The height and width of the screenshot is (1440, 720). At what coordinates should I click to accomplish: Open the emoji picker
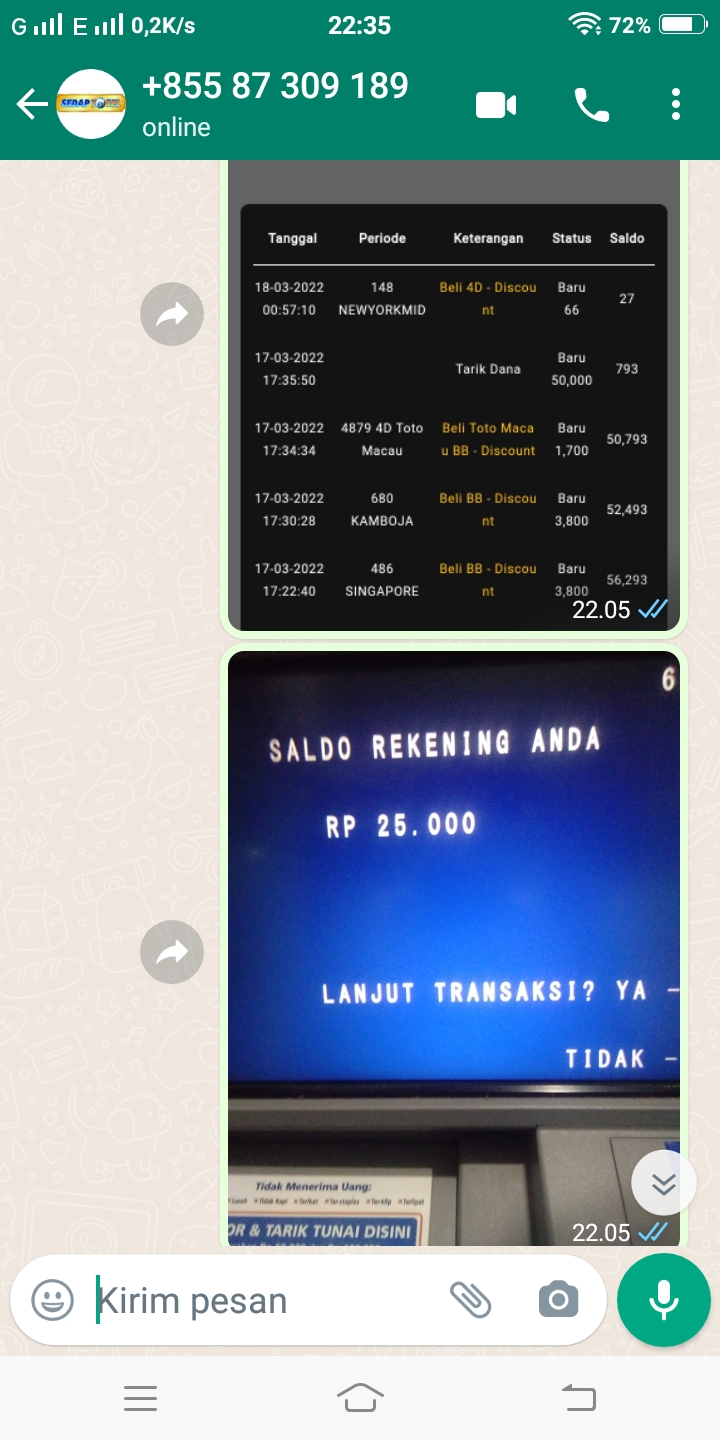[52, 1300]
